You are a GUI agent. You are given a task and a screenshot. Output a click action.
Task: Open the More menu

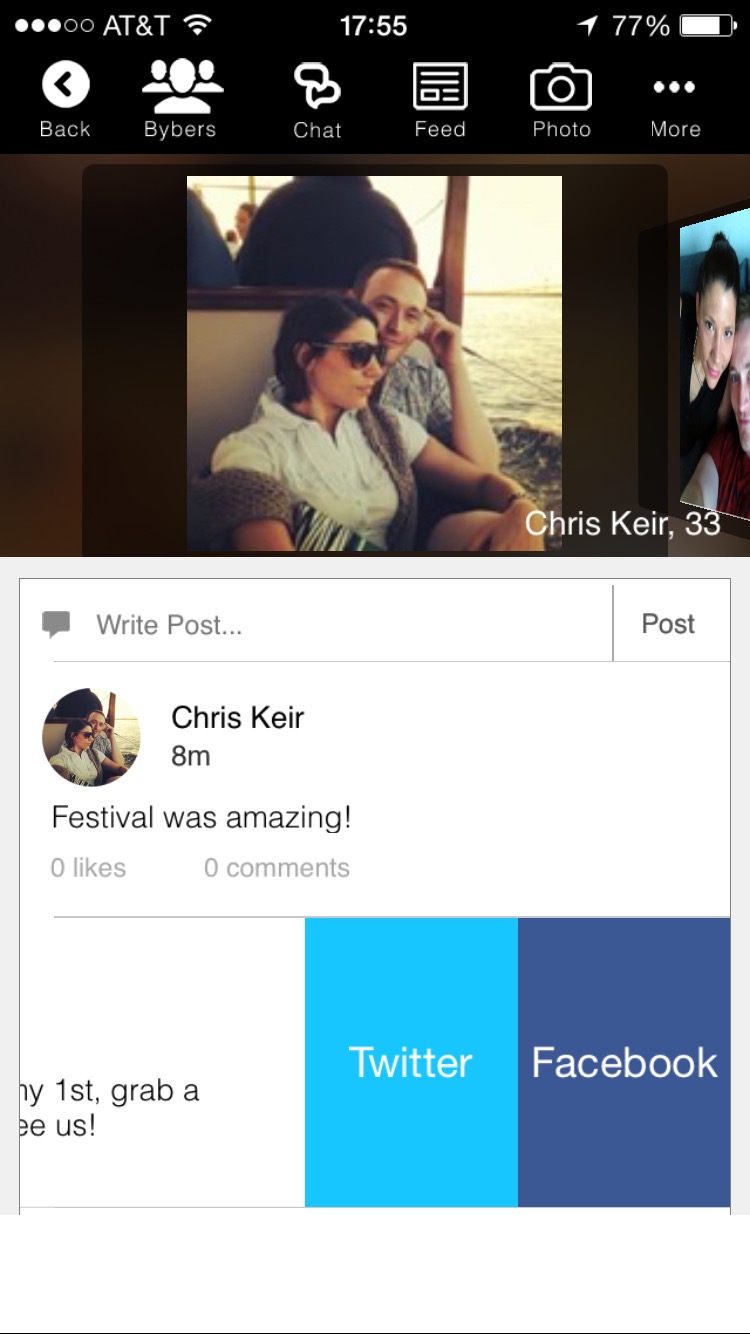click(x=675, y=100)
